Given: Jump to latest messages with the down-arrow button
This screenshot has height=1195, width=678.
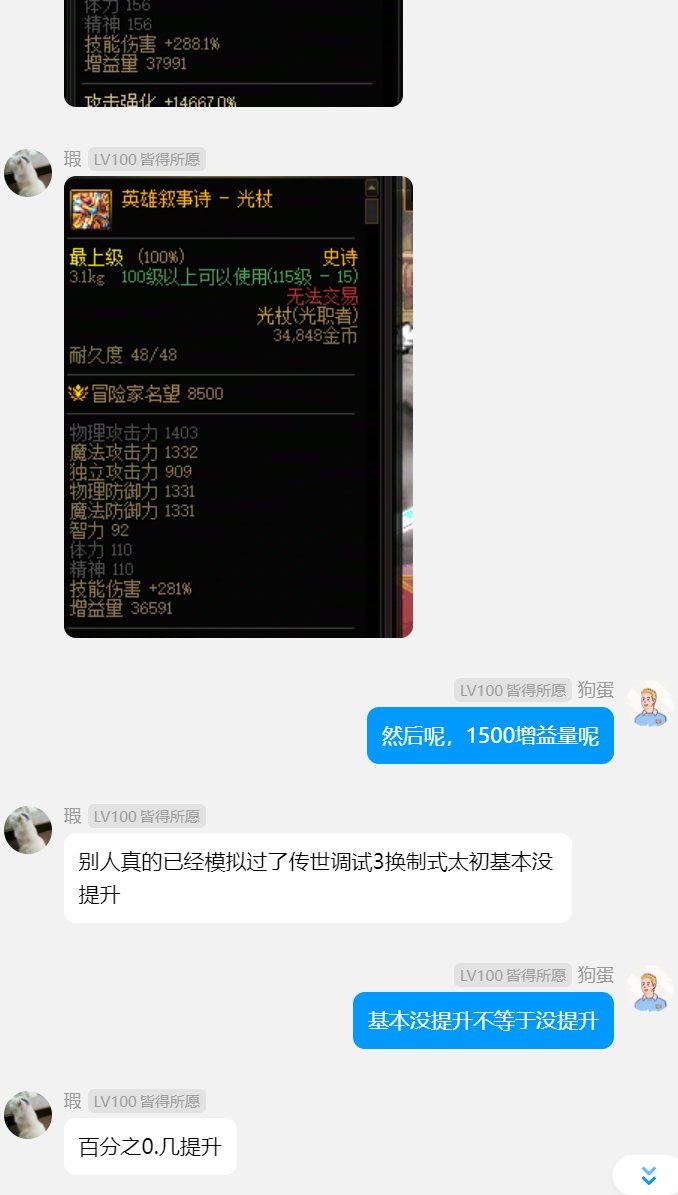Looking at the screenshot, I should pos(648,1174).
